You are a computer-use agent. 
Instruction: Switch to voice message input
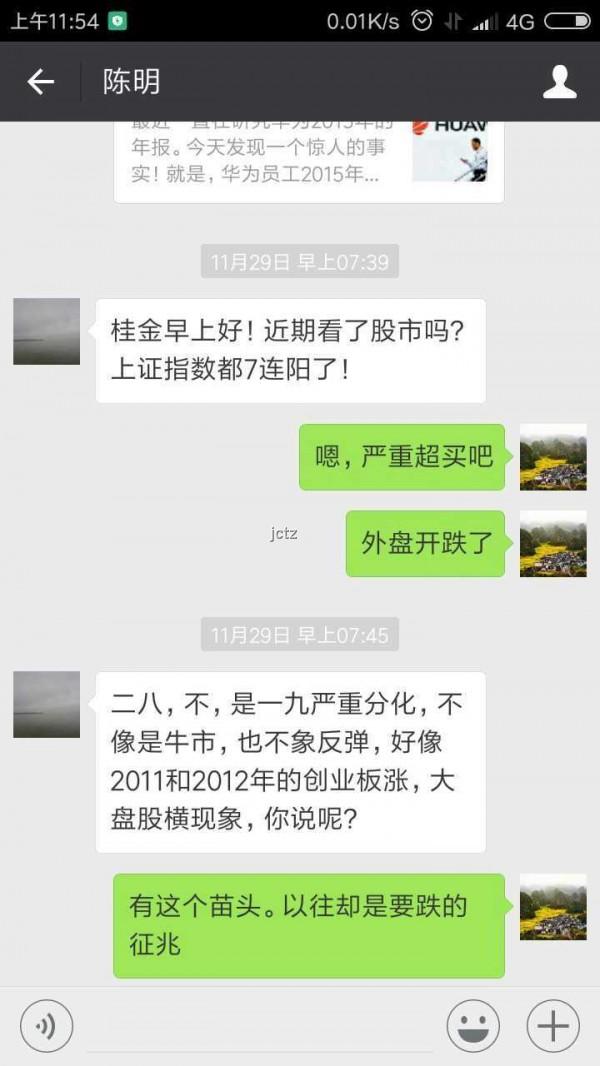tap(46, 1025)
